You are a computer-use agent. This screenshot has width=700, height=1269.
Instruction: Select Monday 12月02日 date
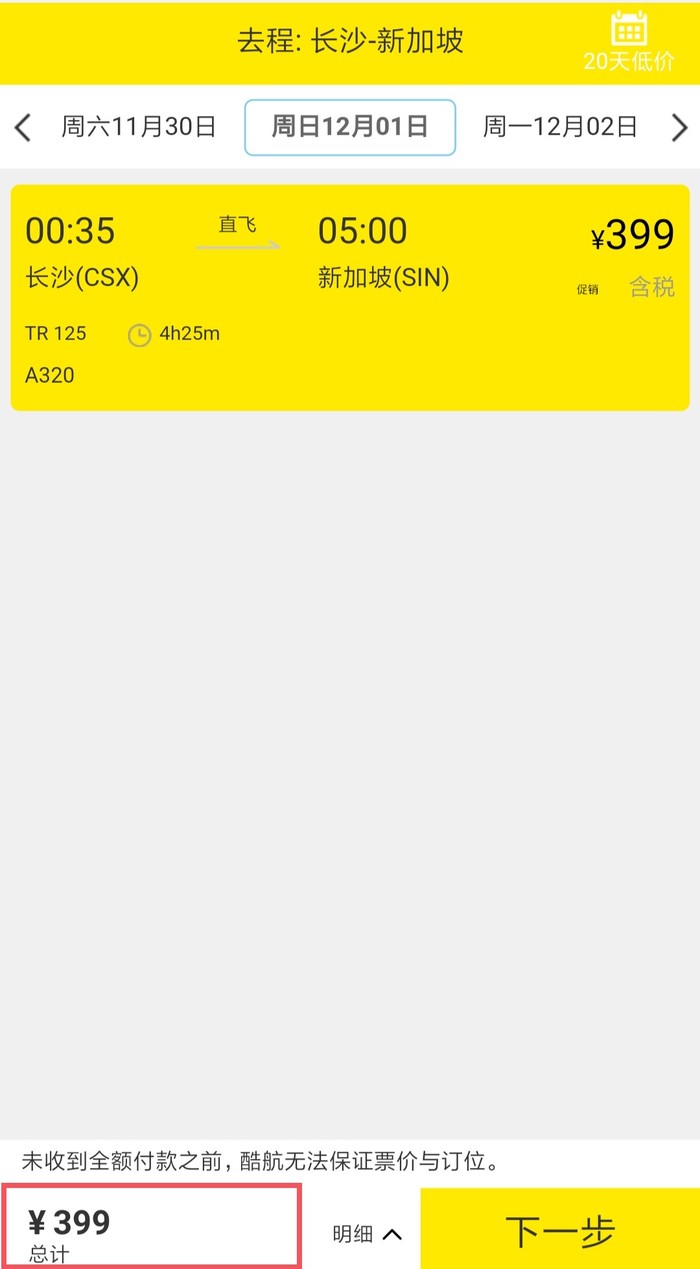click(560, 127)
